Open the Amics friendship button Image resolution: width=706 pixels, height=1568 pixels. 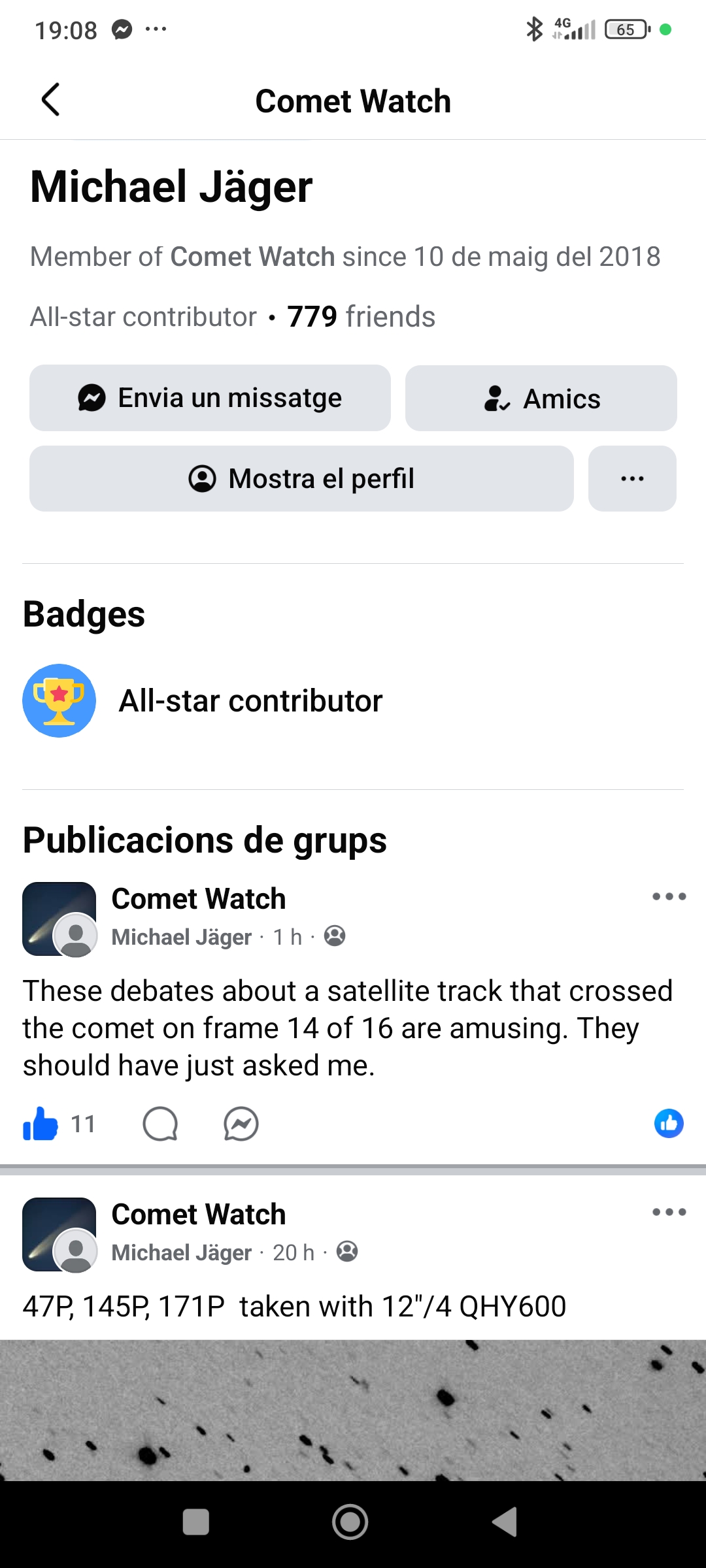coord(541,398)
